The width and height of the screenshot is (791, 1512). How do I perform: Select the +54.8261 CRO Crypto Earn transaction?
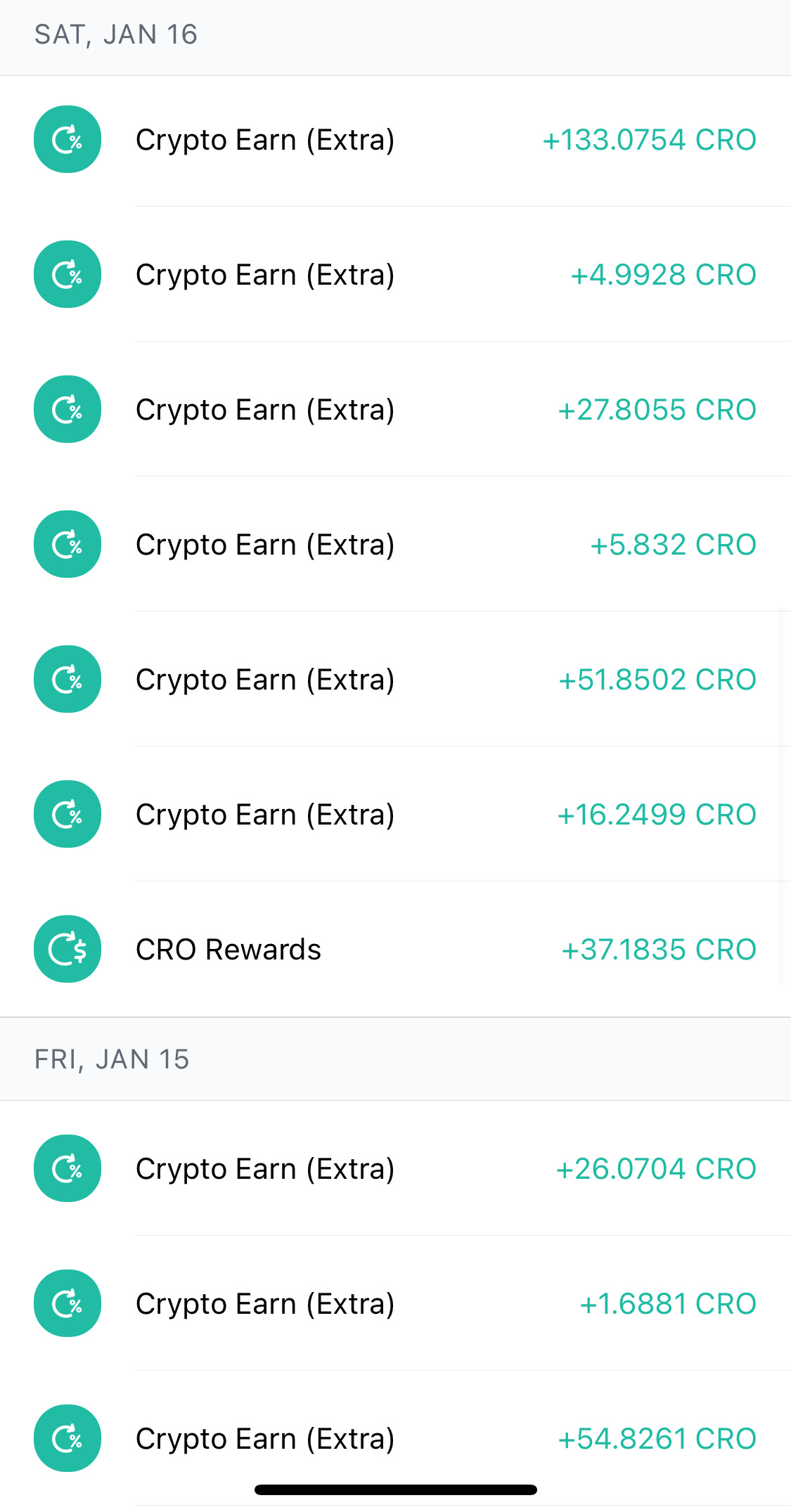point(395,1439)
